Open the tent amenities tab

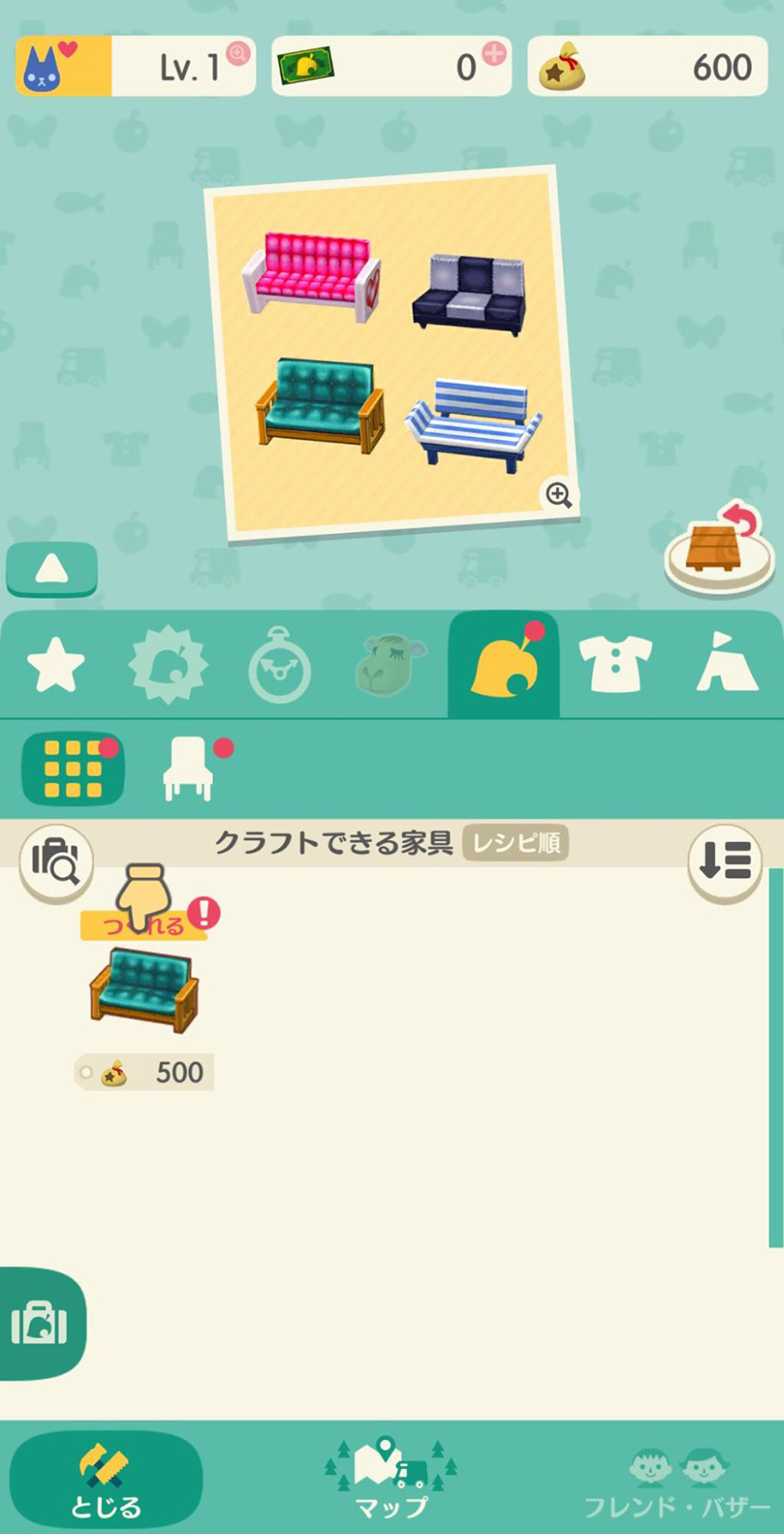coord(727,664)
